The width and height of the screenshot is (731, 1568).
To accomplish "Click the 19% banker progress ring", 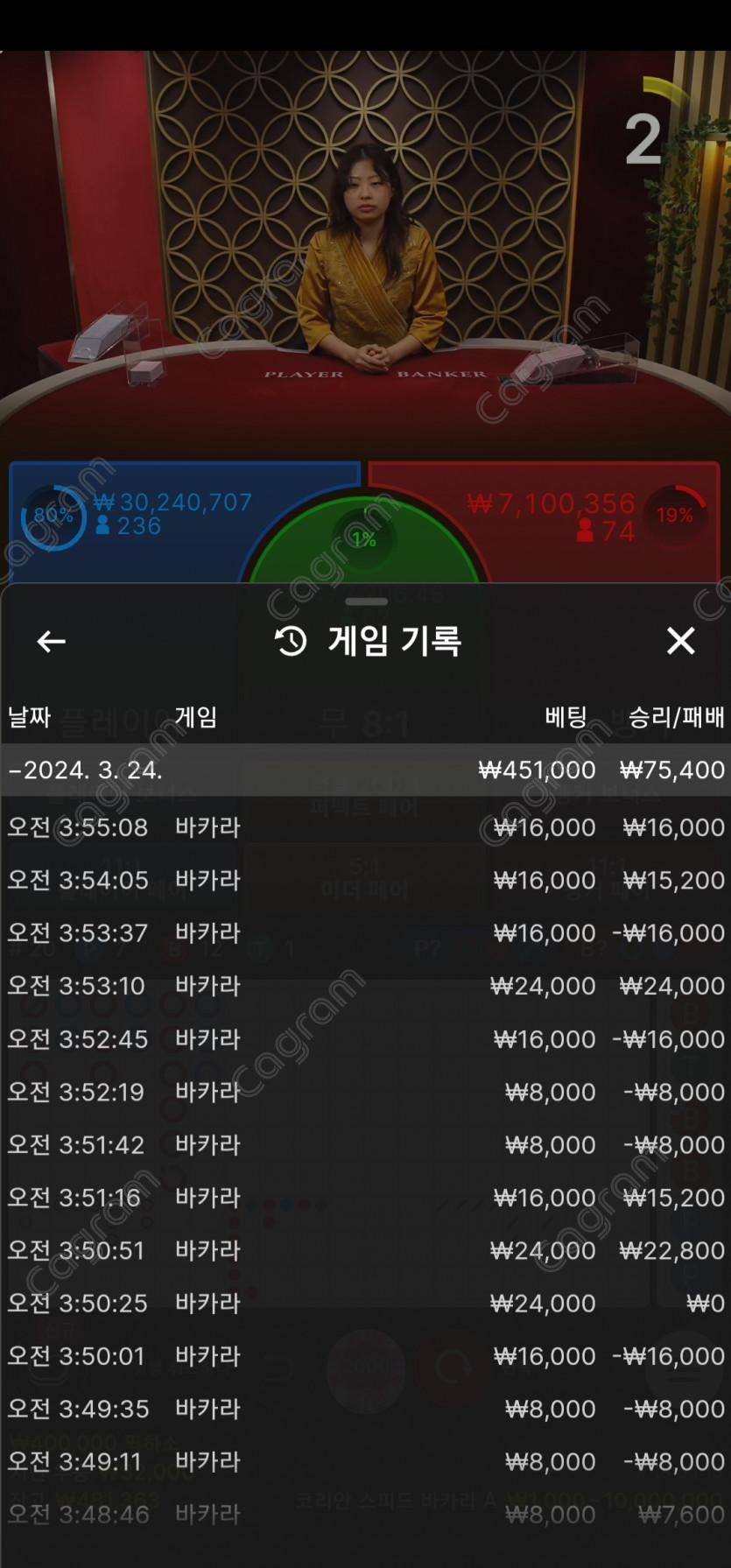I will click(677, 516).
